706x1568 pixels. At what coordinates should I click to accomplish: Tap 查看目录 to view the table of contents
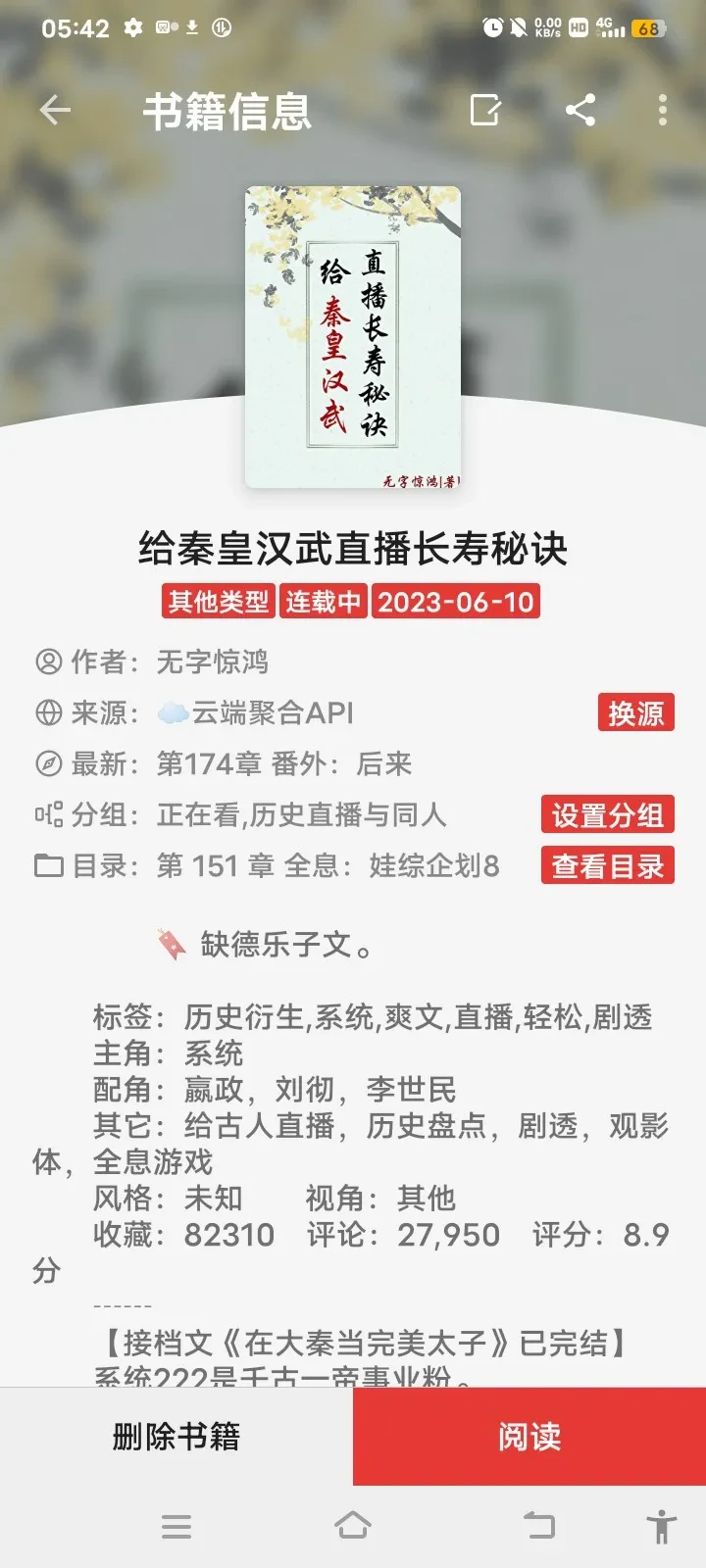click(x=607, y=865)
